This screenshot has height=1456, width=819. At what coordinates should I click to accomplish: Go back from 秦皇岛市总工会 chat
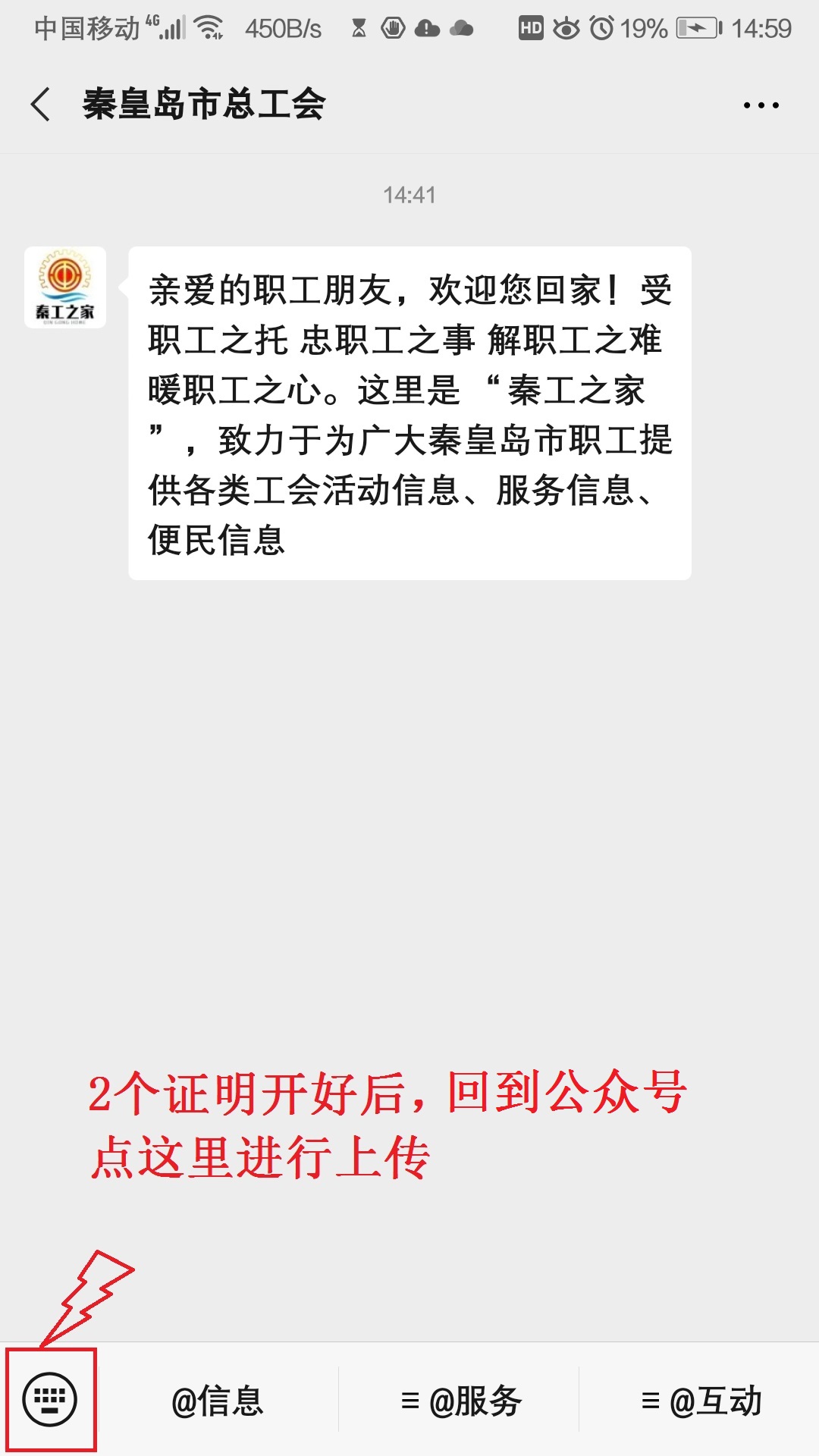coord(41,104)
